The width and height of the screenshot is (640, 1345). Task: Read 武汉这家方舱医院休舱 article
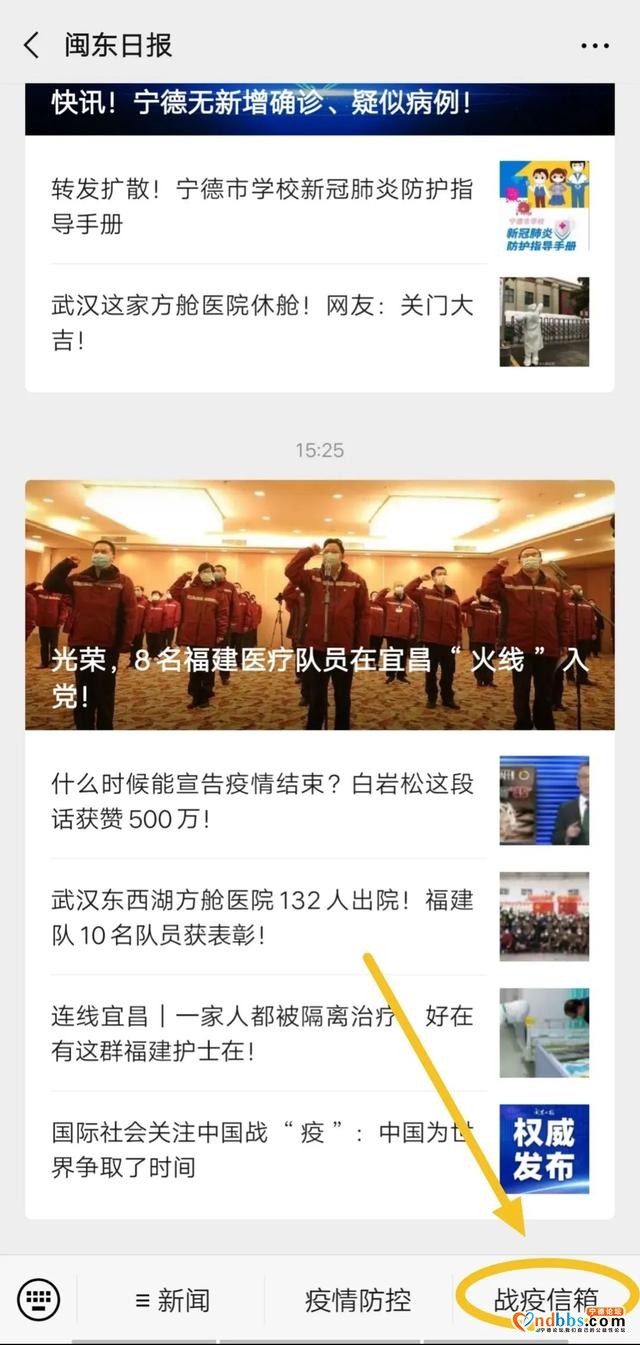(264, 322)
